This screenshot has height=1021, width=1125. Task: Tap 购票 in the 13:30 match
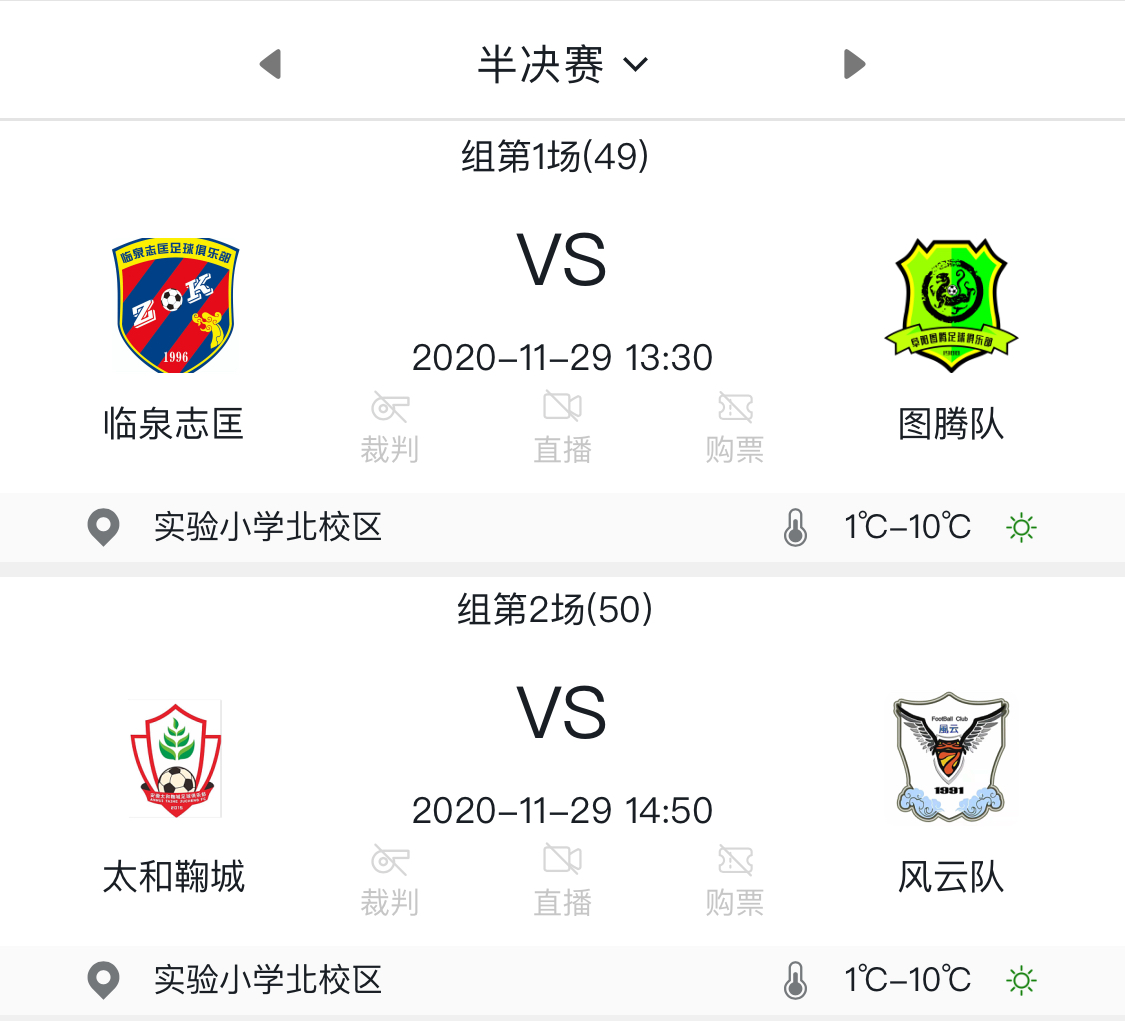tap(734, 428)
